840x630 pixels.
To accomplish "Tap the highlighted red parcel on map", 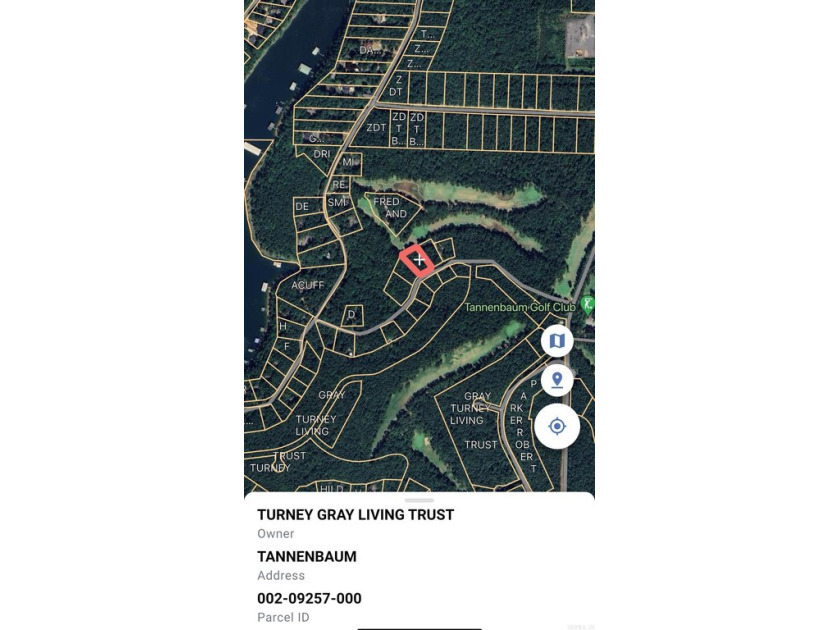I will click(x=417, y=261).
